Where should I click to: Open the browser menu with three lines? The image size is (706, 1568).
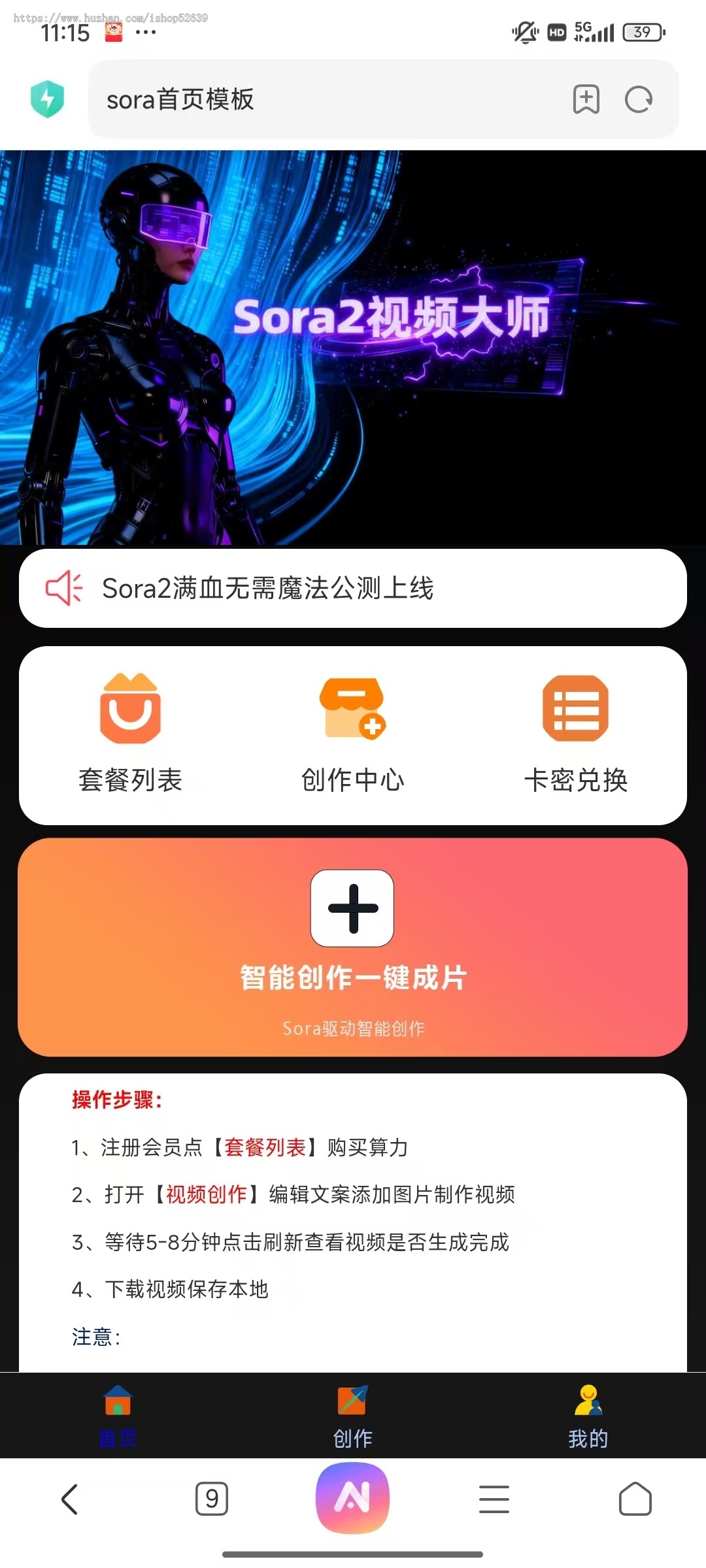point(495,1497)
